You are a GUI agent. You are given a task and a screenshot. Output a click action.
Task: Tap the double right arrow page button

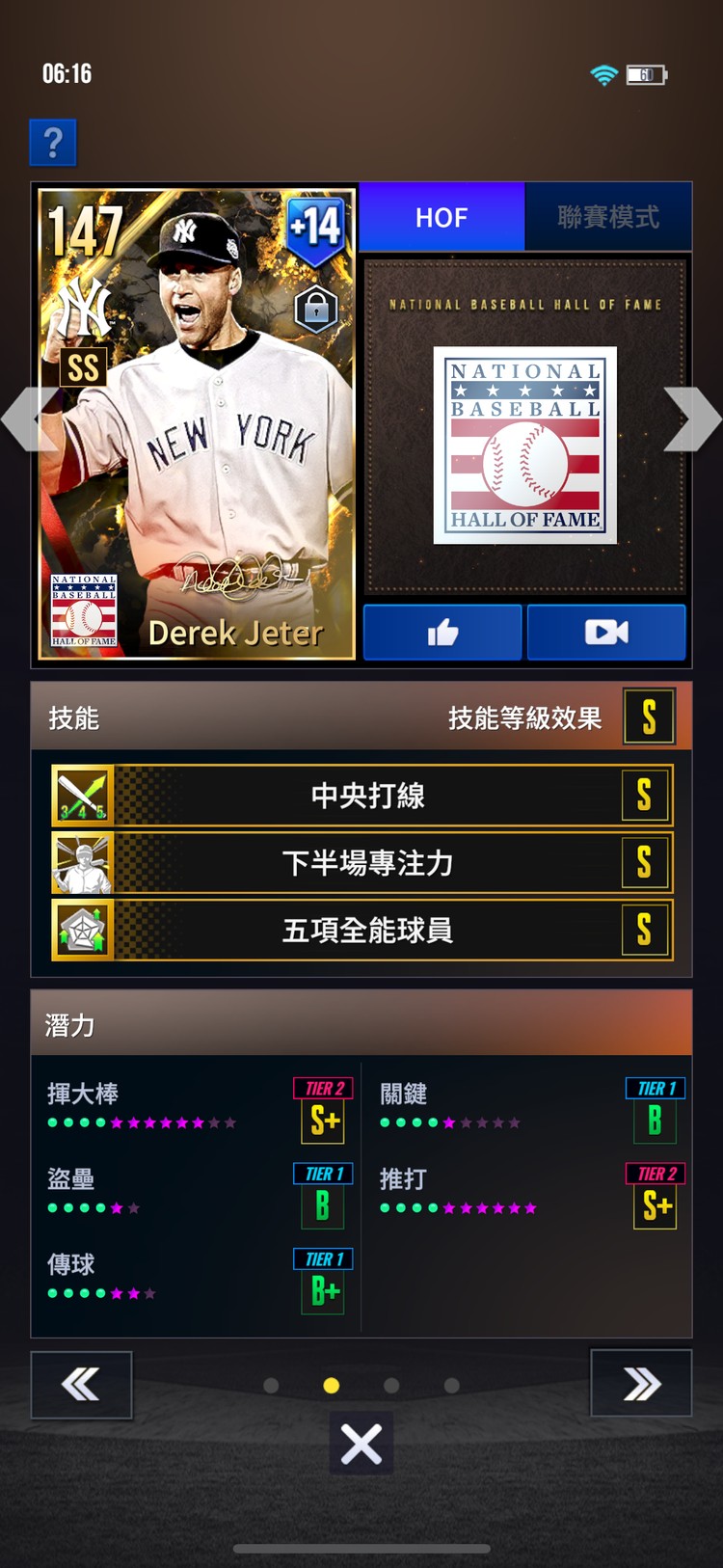[x=641, y=1385]
